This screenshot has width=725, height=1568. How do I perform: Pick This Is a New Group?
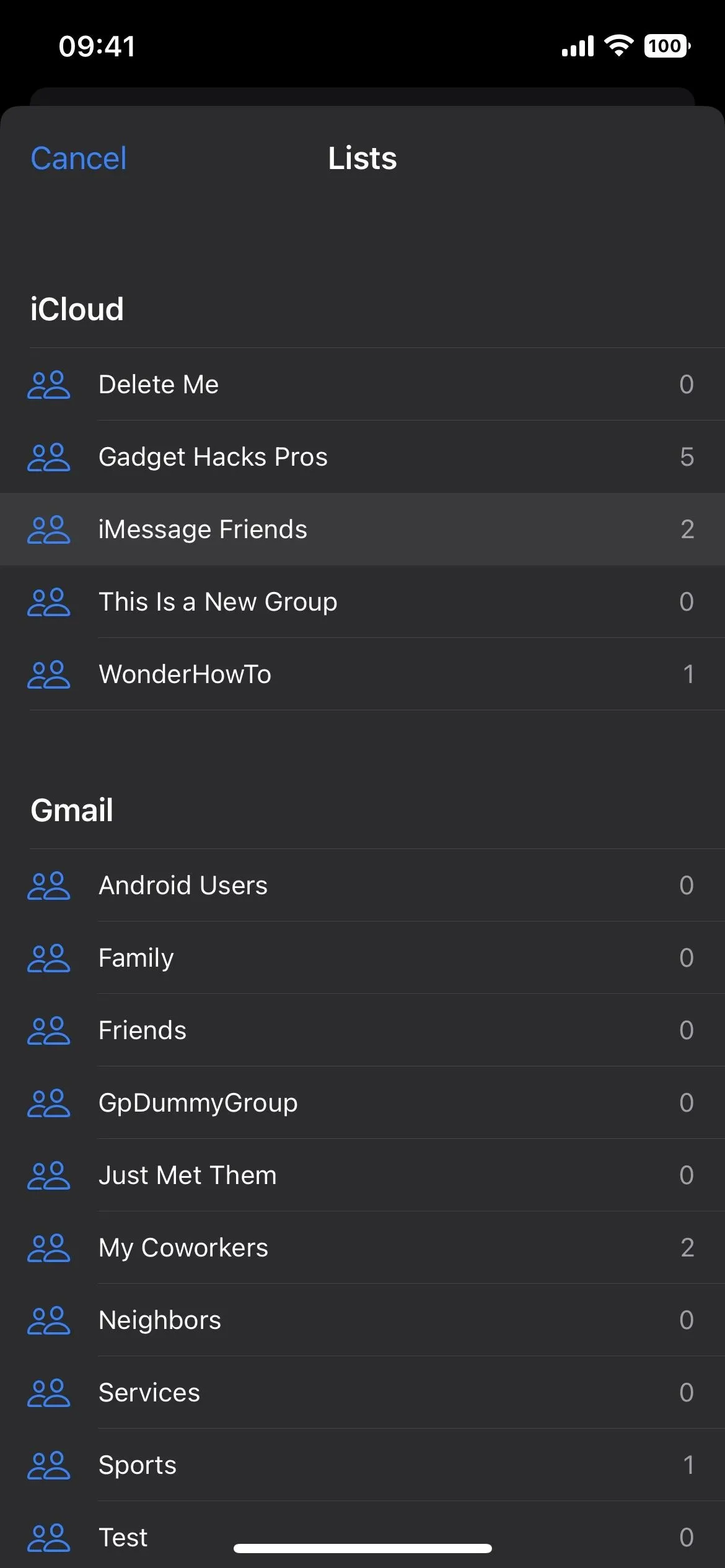tap(362, 602)
